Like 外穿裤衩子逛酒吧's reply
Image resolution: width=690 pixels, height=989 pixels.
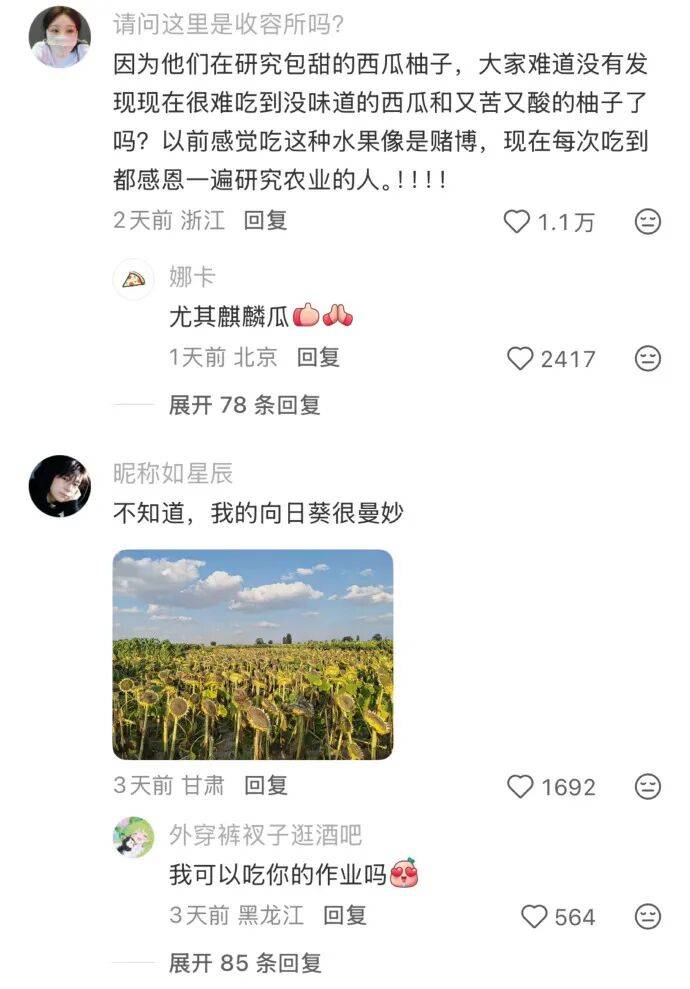point(536,916)
